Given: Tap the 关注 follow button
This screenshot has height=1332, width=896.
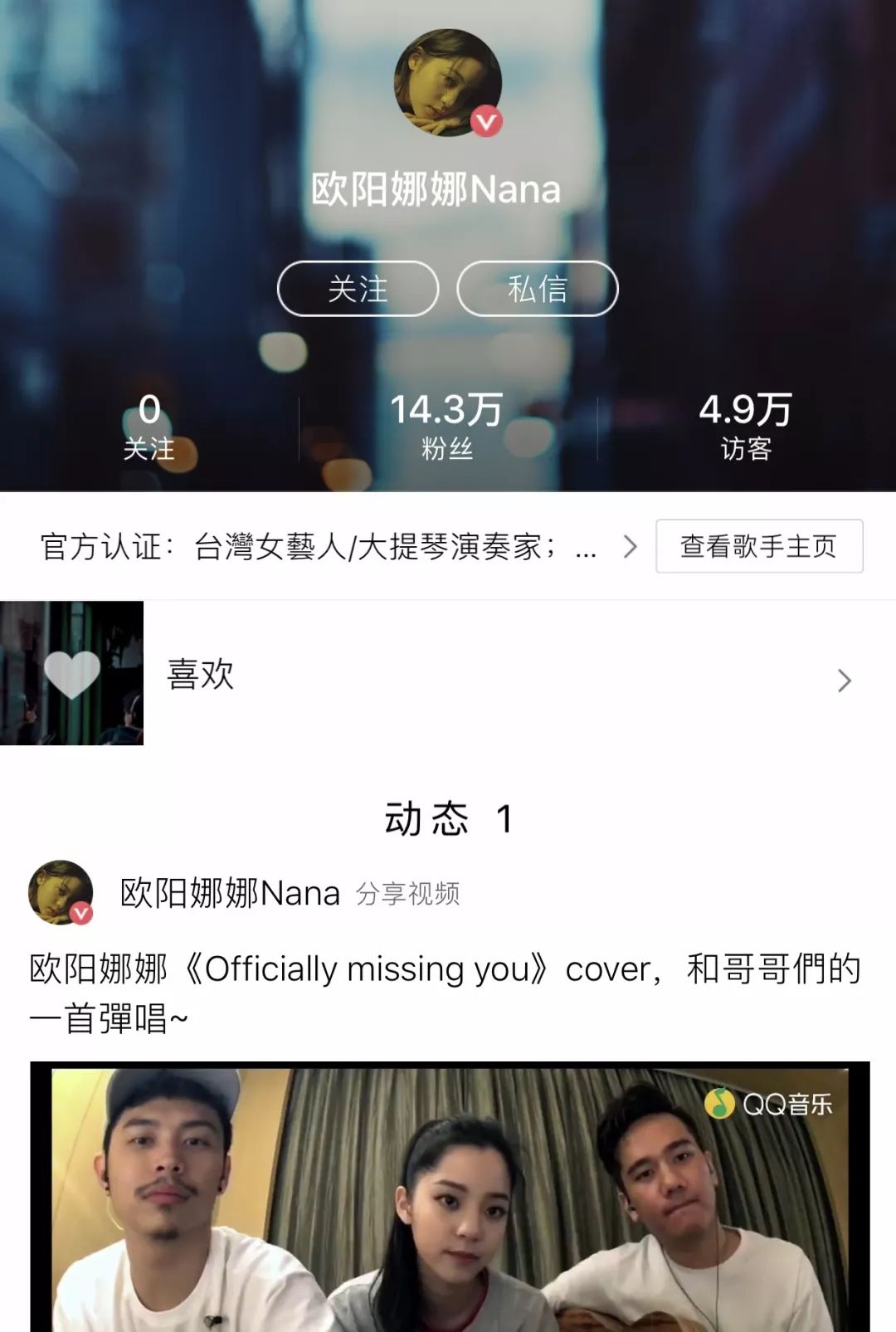Looking at the screenshot, I should tap(358, 289).
